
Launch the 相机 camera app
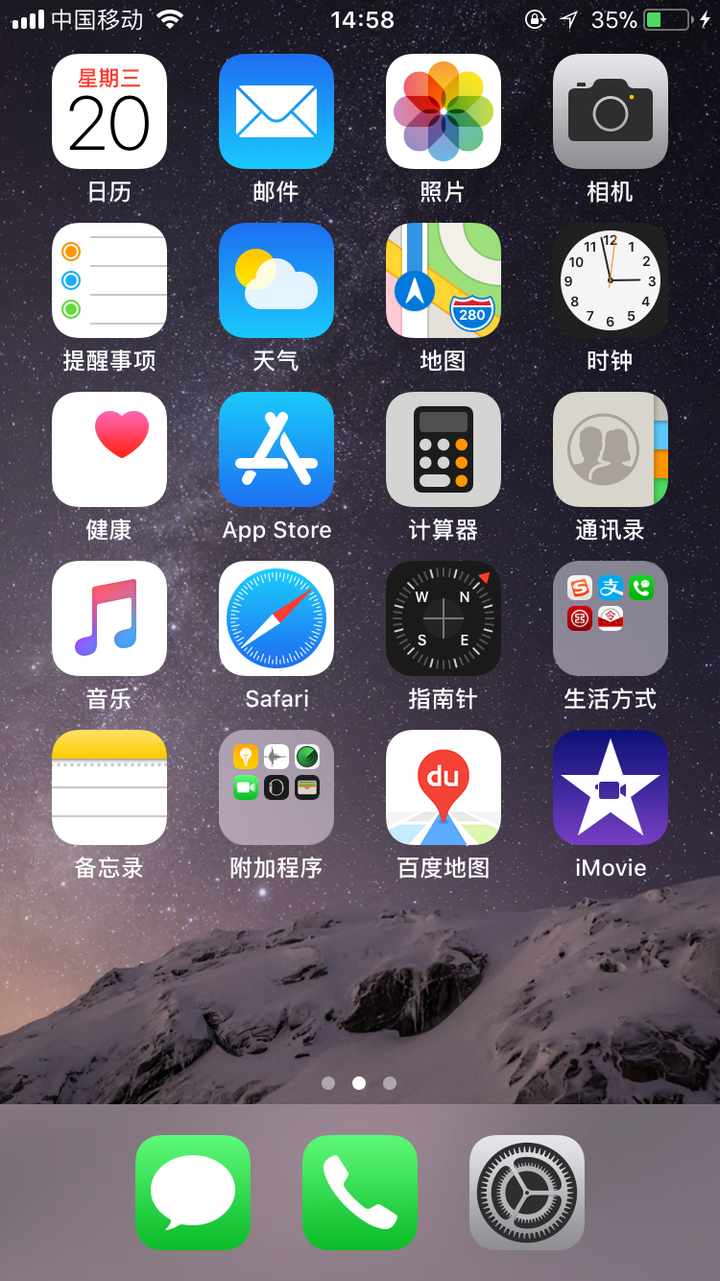click(x=610, y=111)
